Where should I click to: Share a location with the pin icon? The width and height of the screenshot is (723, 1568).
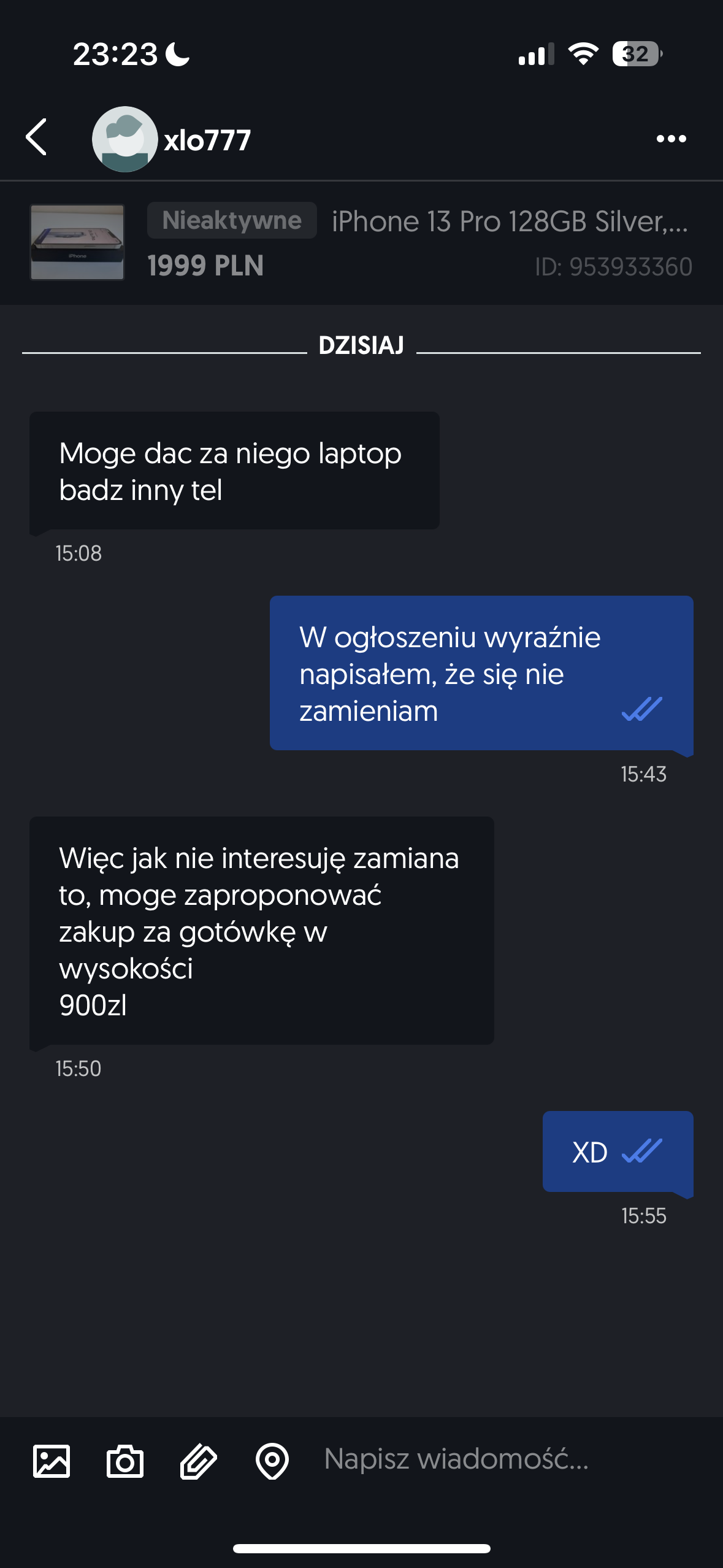[x=272, y=1461]
